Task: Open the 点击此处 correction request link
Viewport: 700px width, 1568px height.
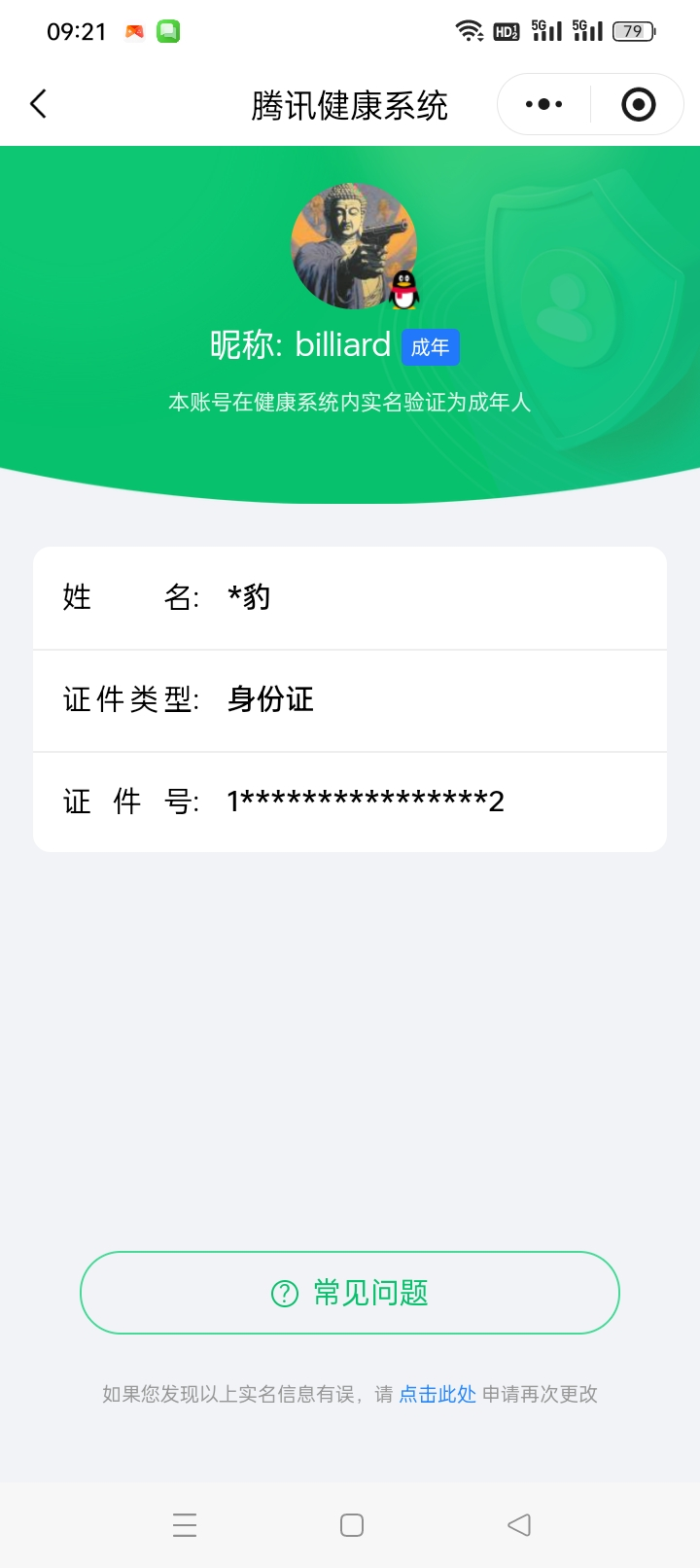Action: tap(436, 1394)
